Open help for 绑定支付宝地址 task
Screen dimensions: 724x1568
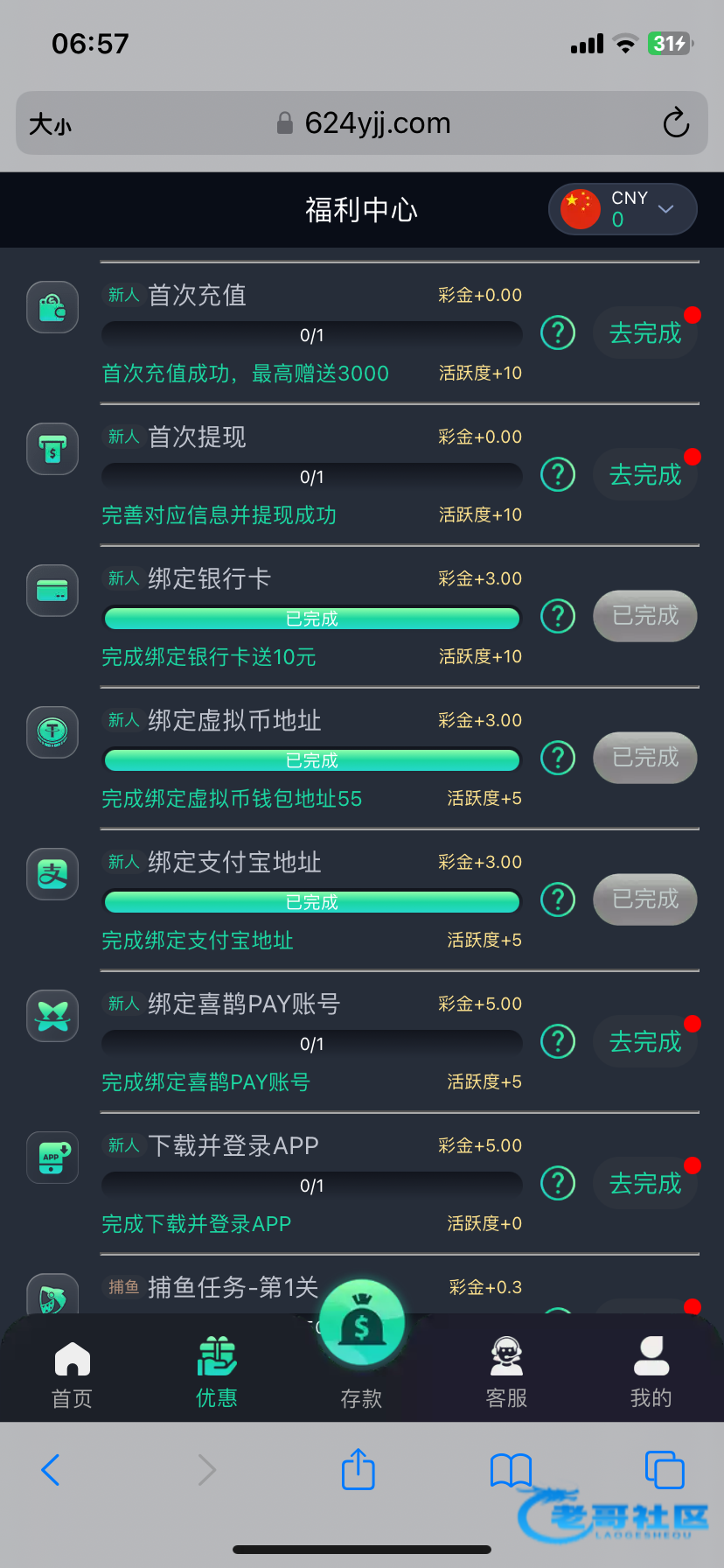[x=558, y=900]
